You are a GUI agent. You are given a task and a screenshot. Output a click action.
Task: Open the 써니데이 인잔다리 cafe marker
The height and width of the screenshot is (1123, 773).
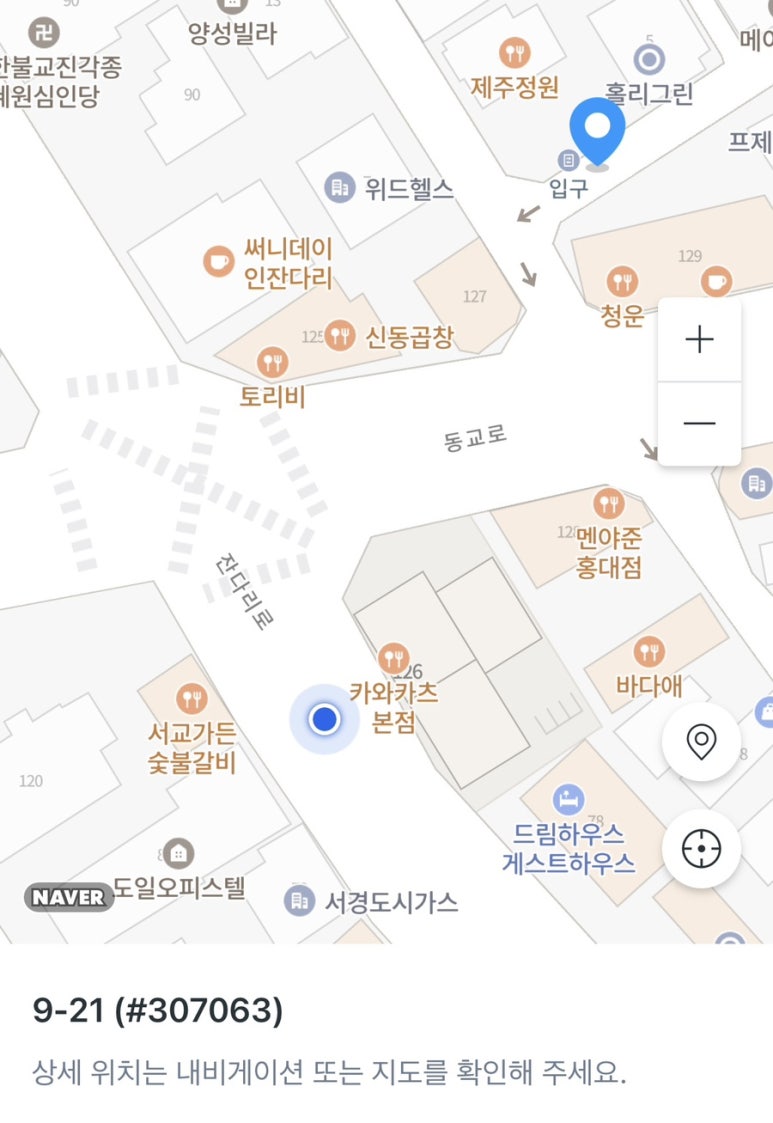(x=218, y=261)
